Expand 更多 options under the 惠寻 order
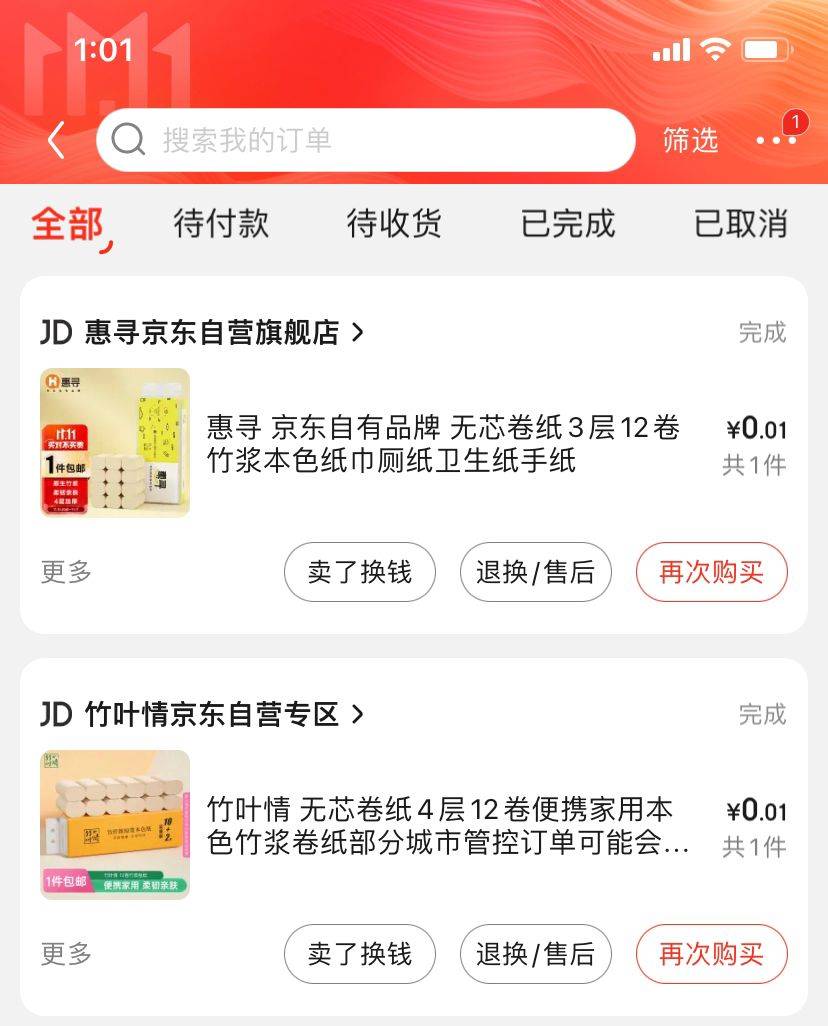Viewport: 828px width, 1026px height. [x=63, y=572]
